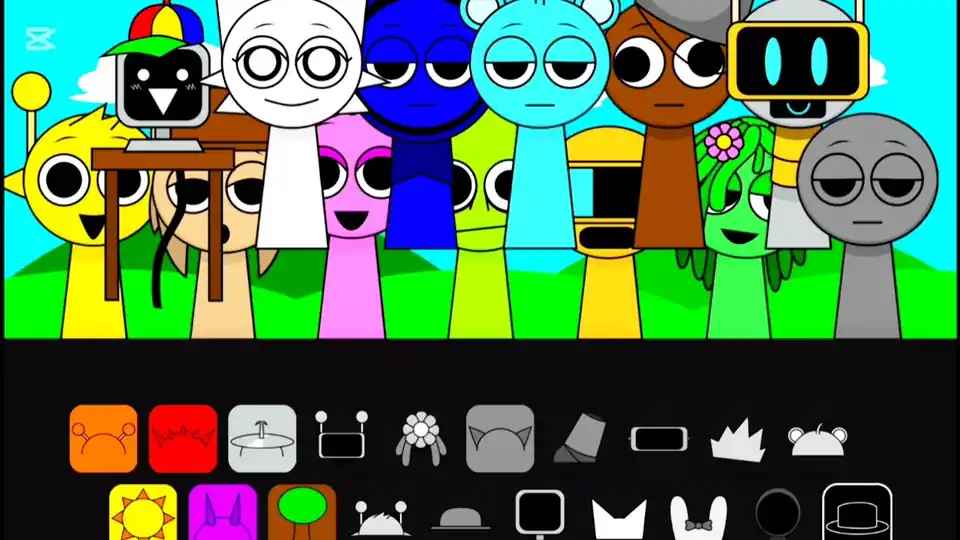Choose the light gray fountain dish icon
This screenshot has width=960, height=540.
(262, 438)
